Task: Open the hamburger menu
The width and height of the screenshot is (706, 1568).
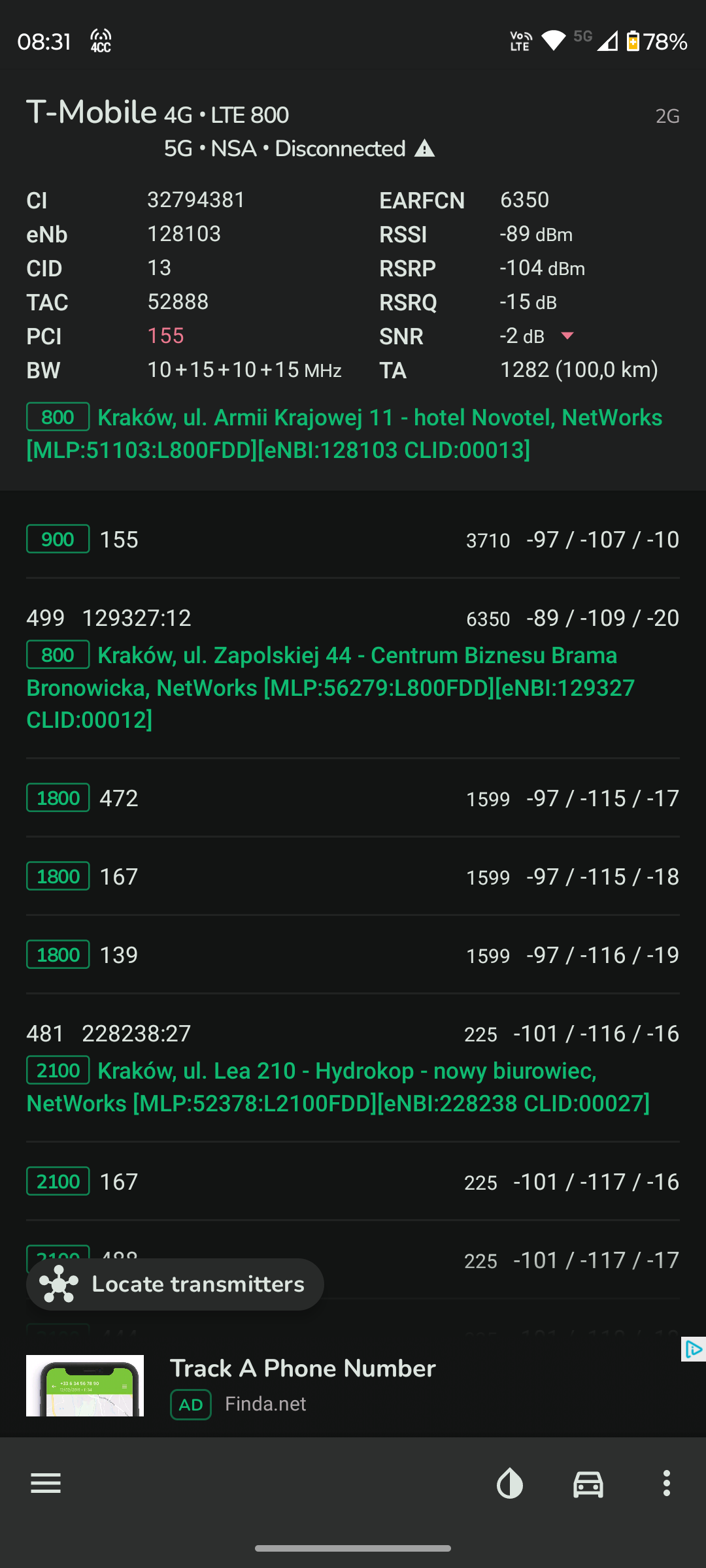Action: 46,1483
